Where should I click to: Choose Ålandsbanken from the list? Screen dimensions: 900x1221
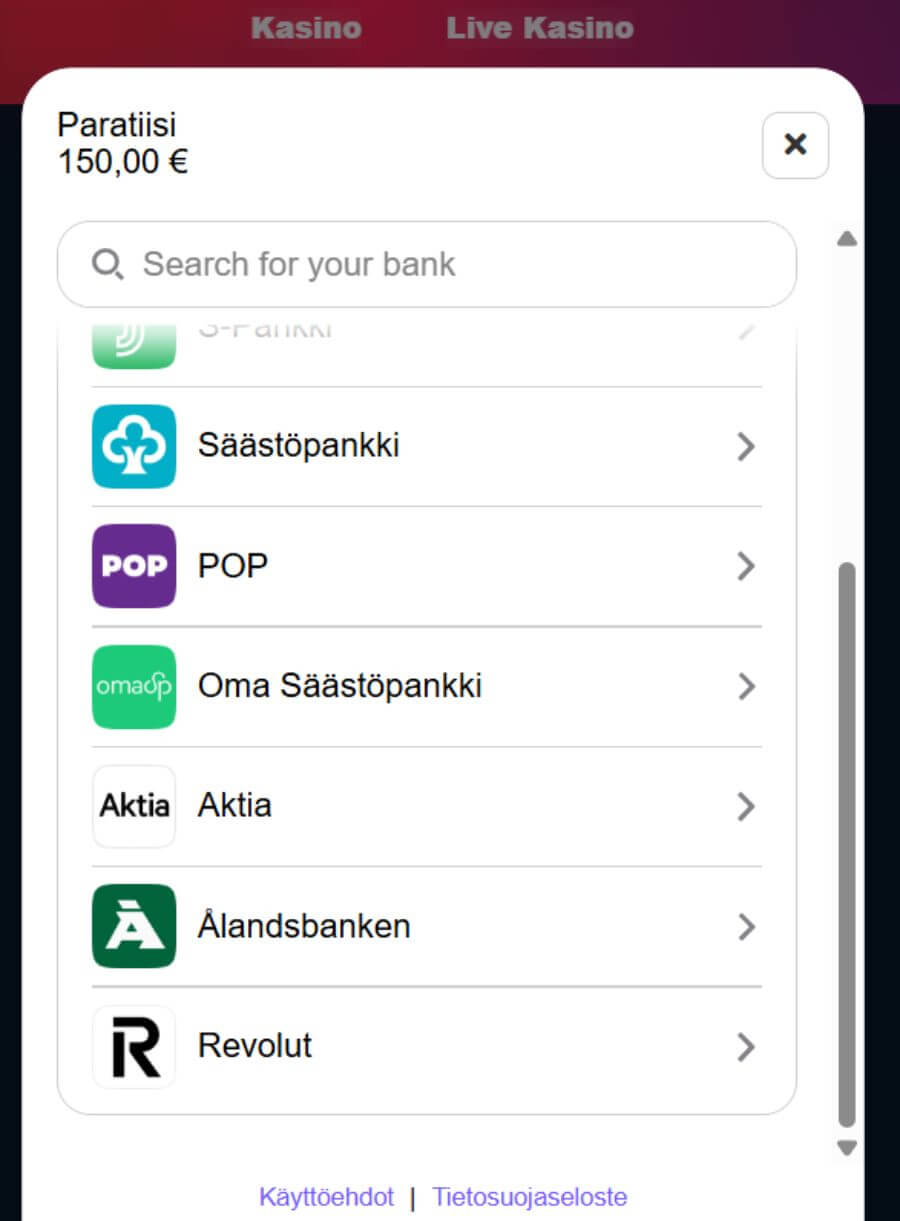(x=427, y=926)
